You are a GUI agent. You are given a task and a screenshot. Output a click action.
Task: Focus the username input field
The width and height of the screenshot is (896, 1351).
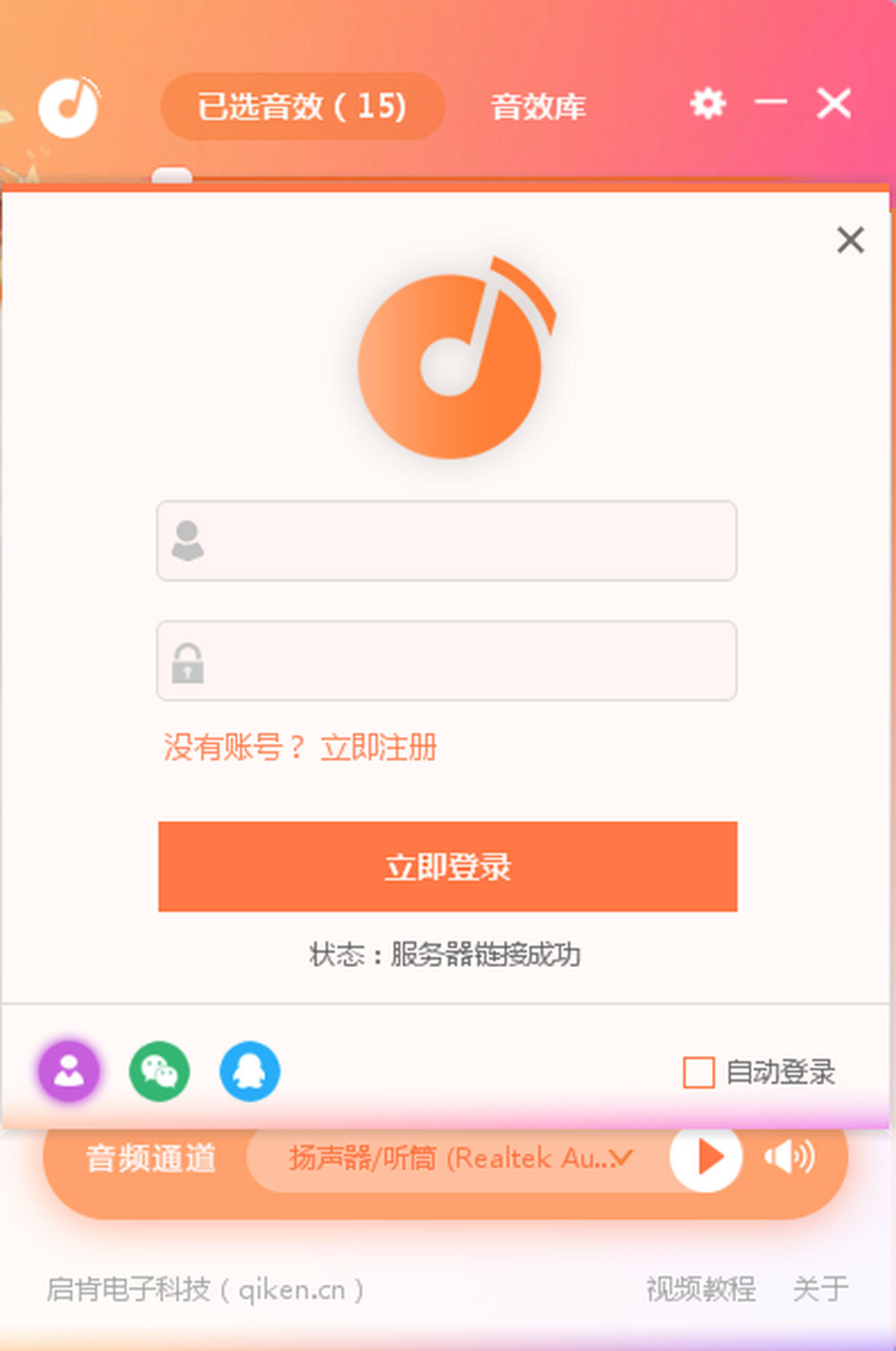[x=463, y=541]
